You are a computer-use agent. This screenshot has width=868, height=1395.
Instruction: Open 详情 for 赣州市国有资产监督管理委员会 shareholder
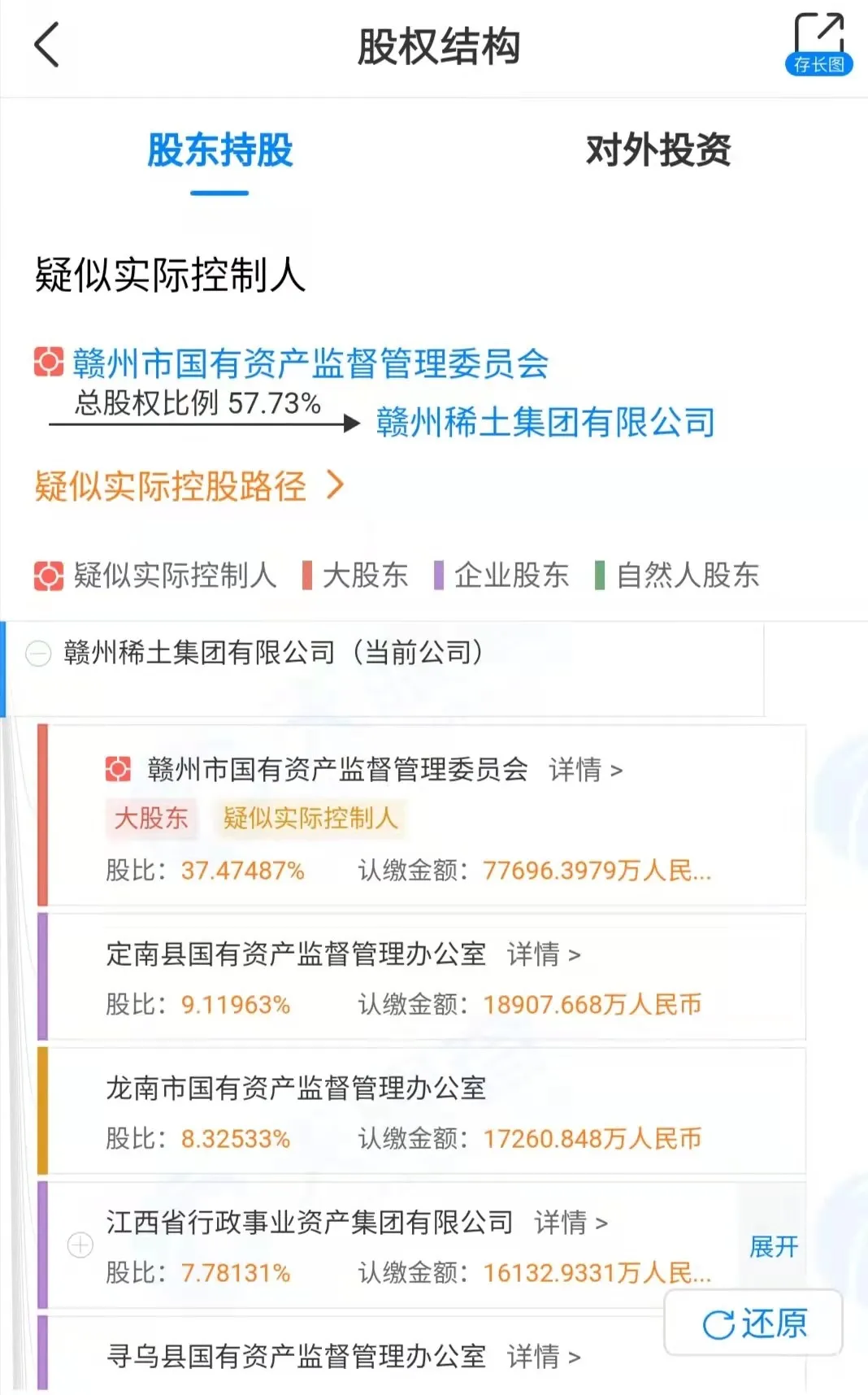pyautogui.click(x=585, y=769)
